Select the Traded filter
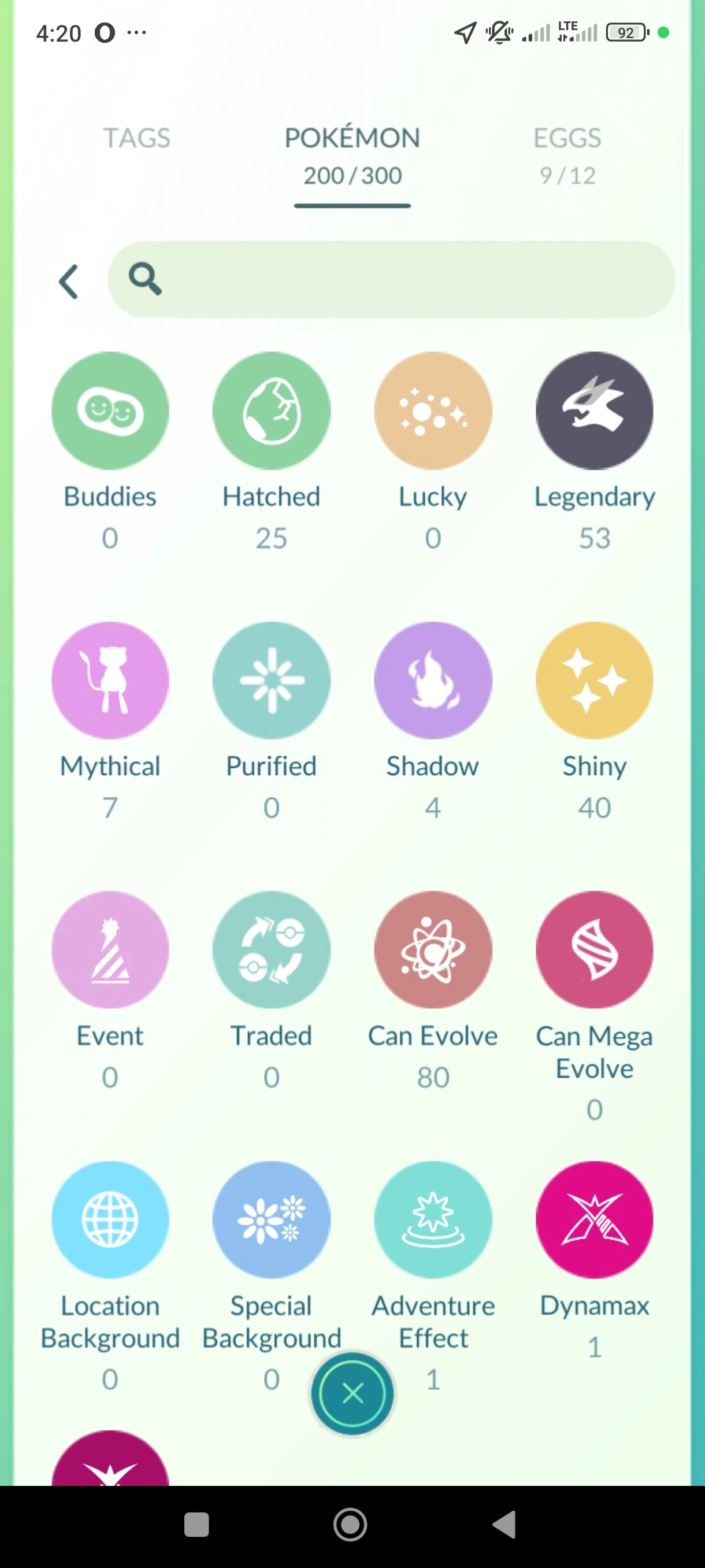 pyautogui.click(x=271, y=950)
